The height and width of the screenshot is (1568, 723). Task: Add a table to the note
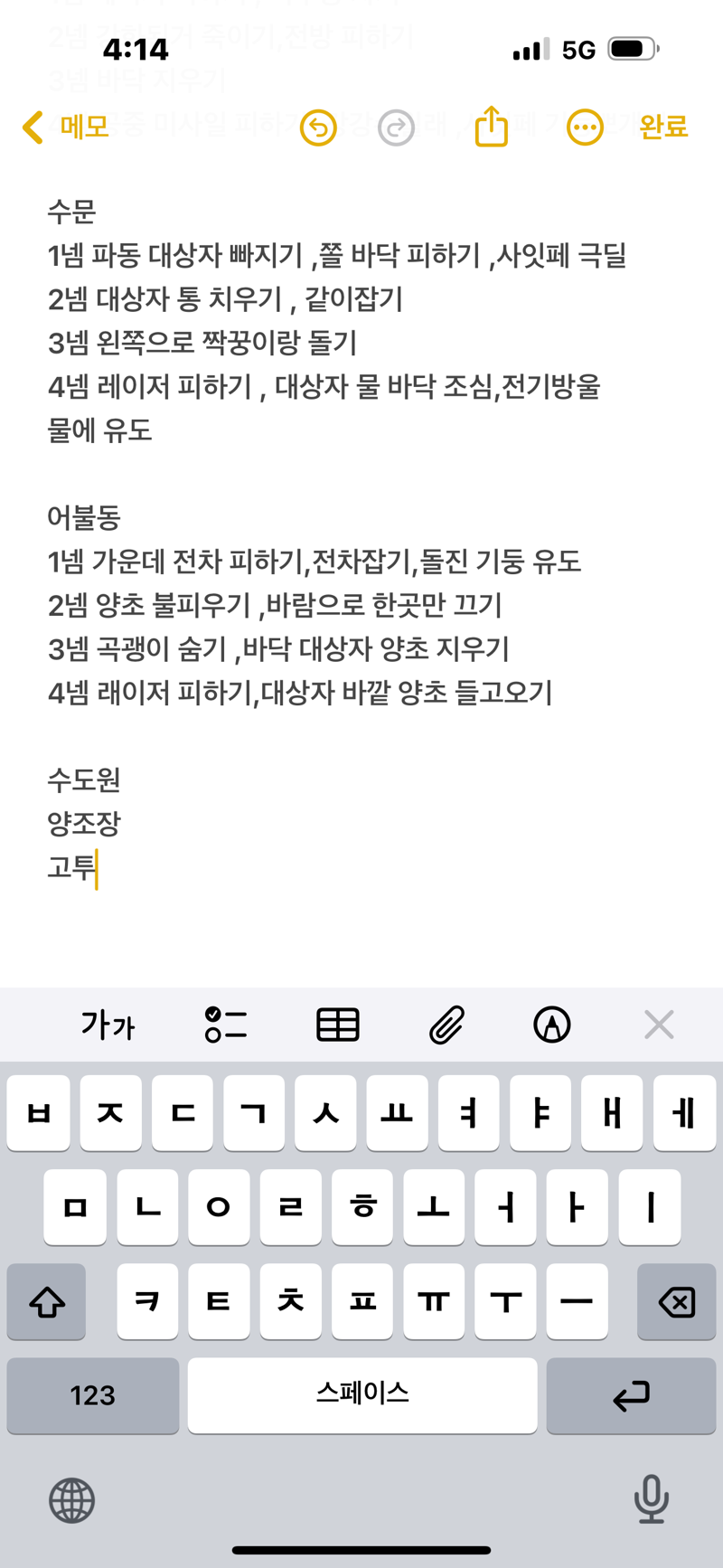click(x=338, y=1025)
